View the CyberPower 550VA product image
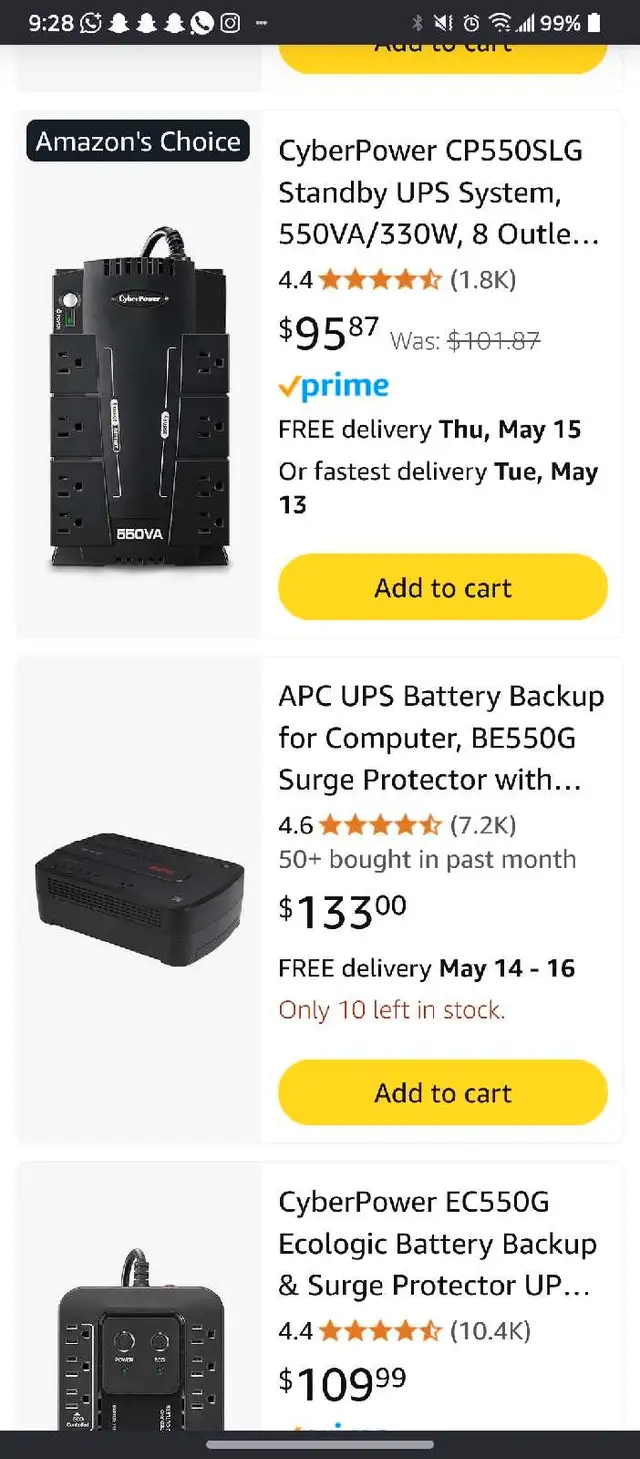 [140, 399]
